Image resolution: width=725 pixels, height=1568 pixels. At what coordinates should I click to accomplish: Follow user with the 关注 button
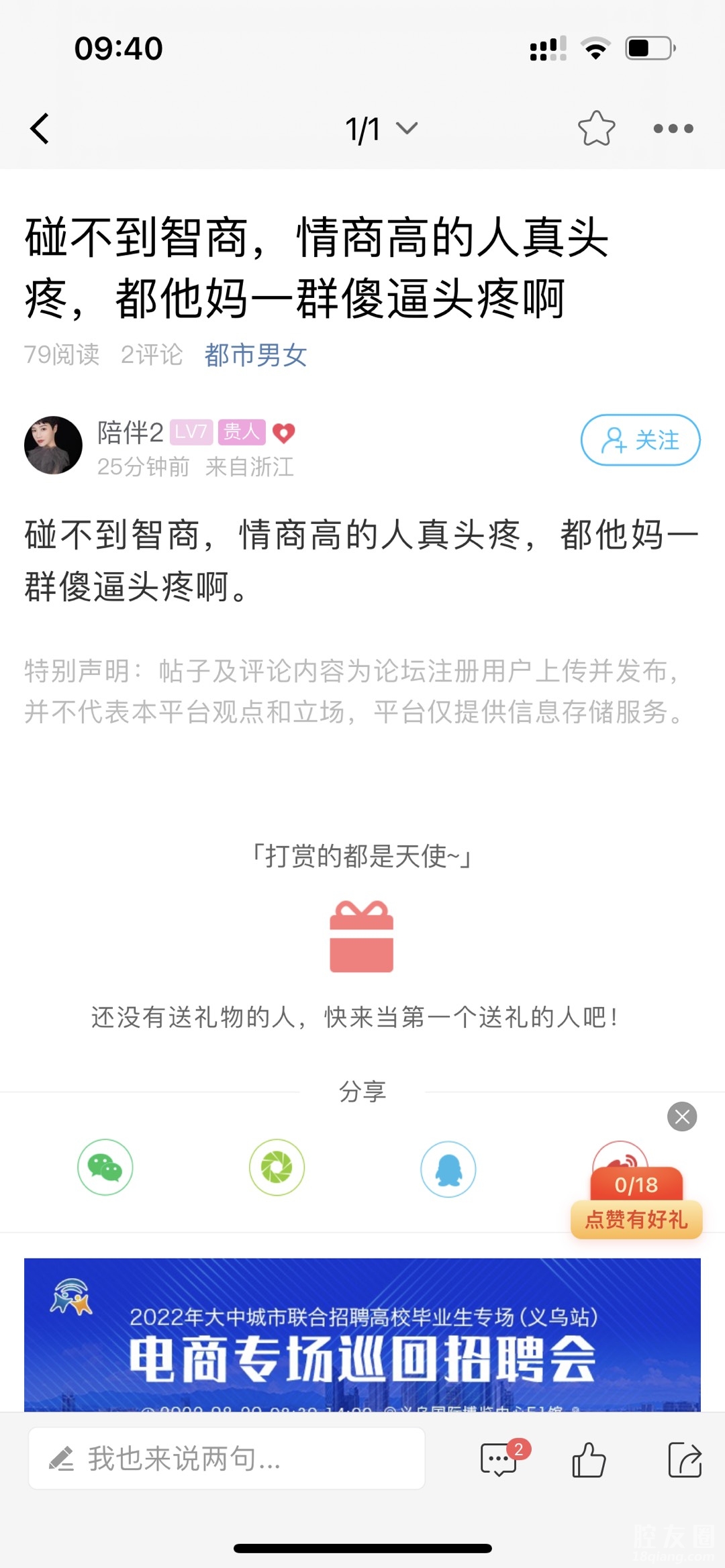(640, 440)
